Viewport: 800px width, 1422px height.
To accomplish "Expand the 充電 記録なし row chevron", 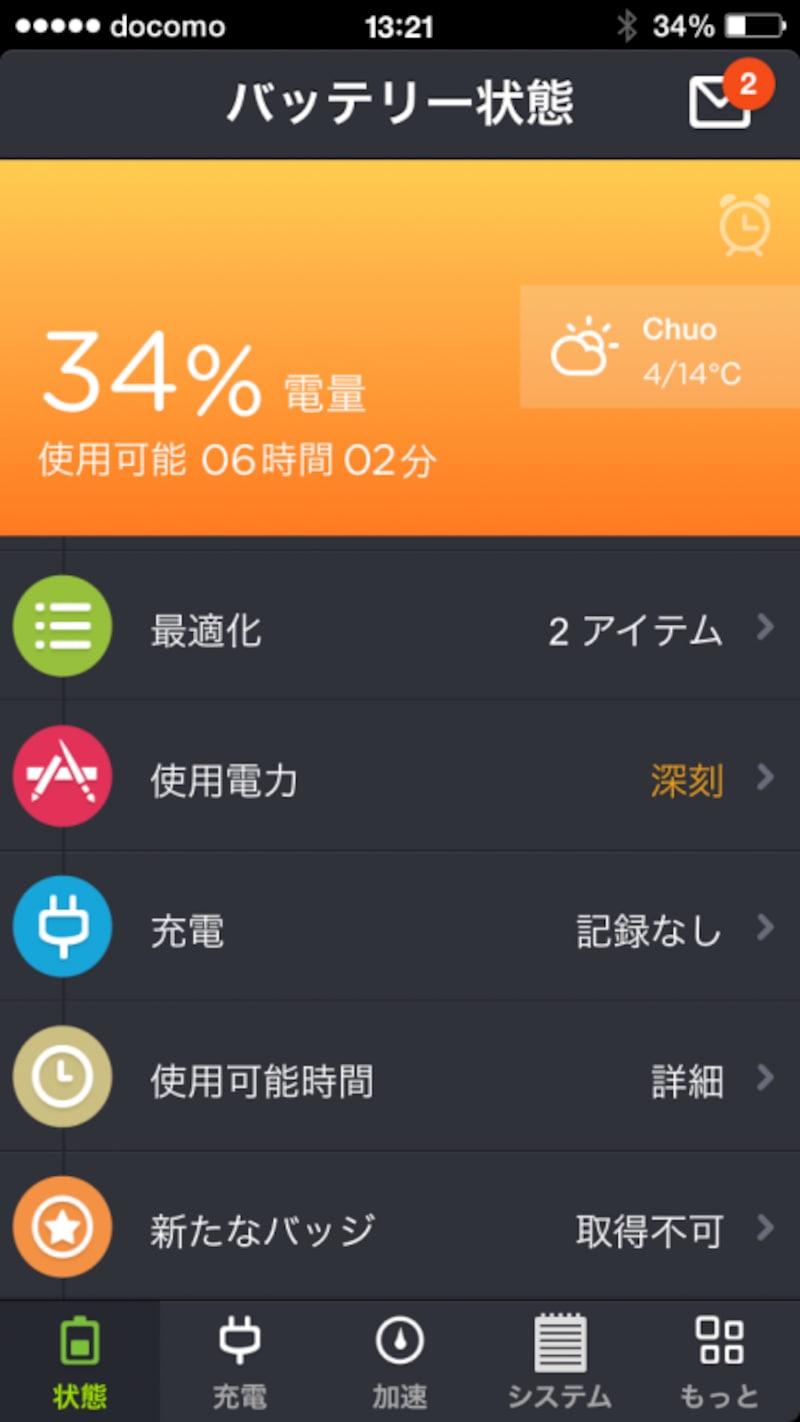I will pyautogui.click(x=766, y=928).
